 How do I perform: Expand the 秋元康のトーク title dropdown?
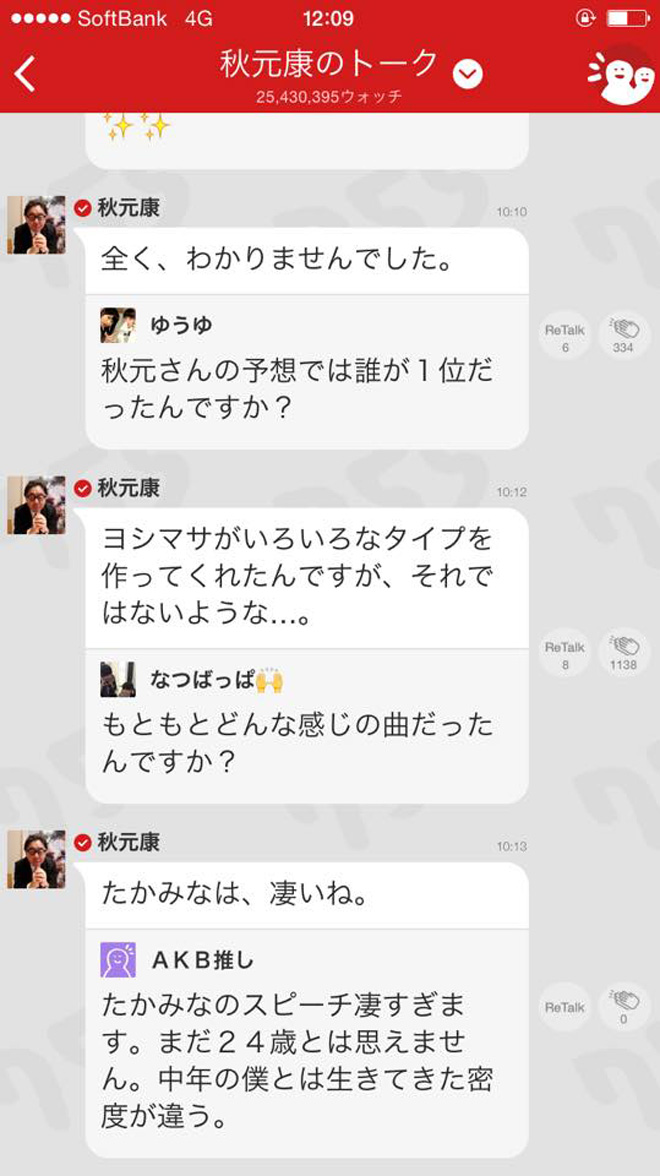click(468, 74)
